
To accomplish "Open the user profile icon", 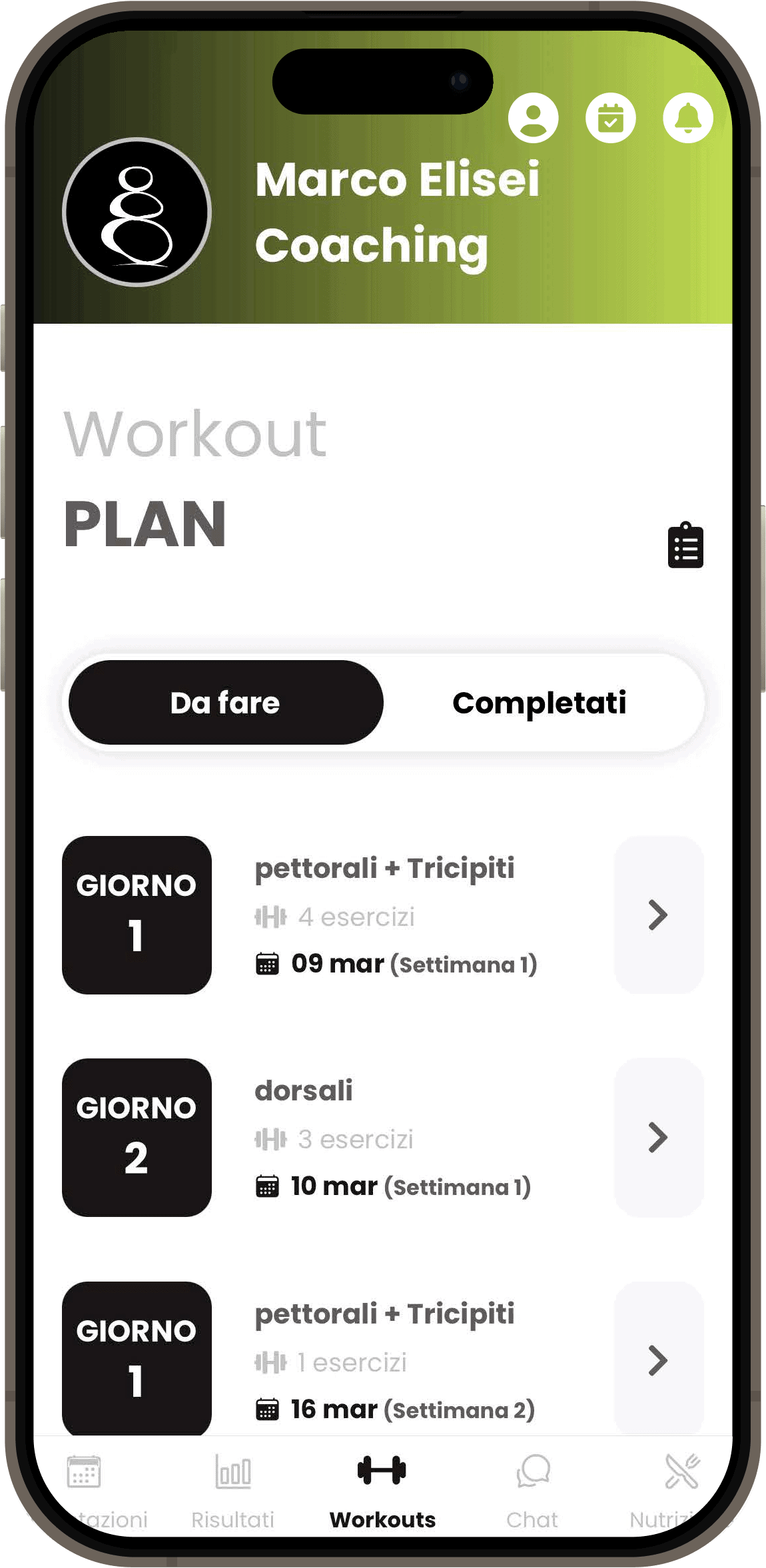I will pyautogui.click(x=533, y=118).
